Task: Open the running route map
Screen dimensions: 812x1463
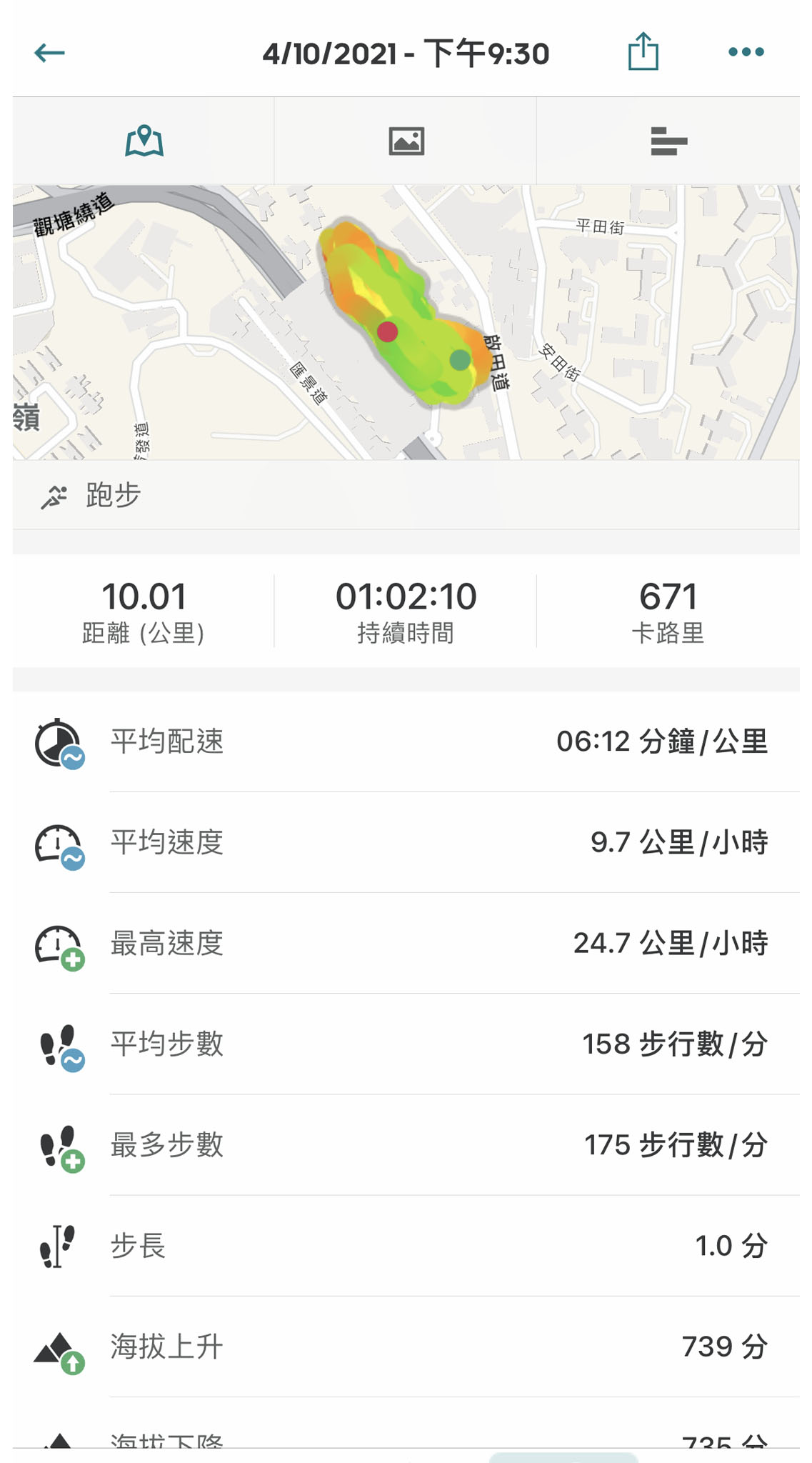Action: [x=406, y=322]
